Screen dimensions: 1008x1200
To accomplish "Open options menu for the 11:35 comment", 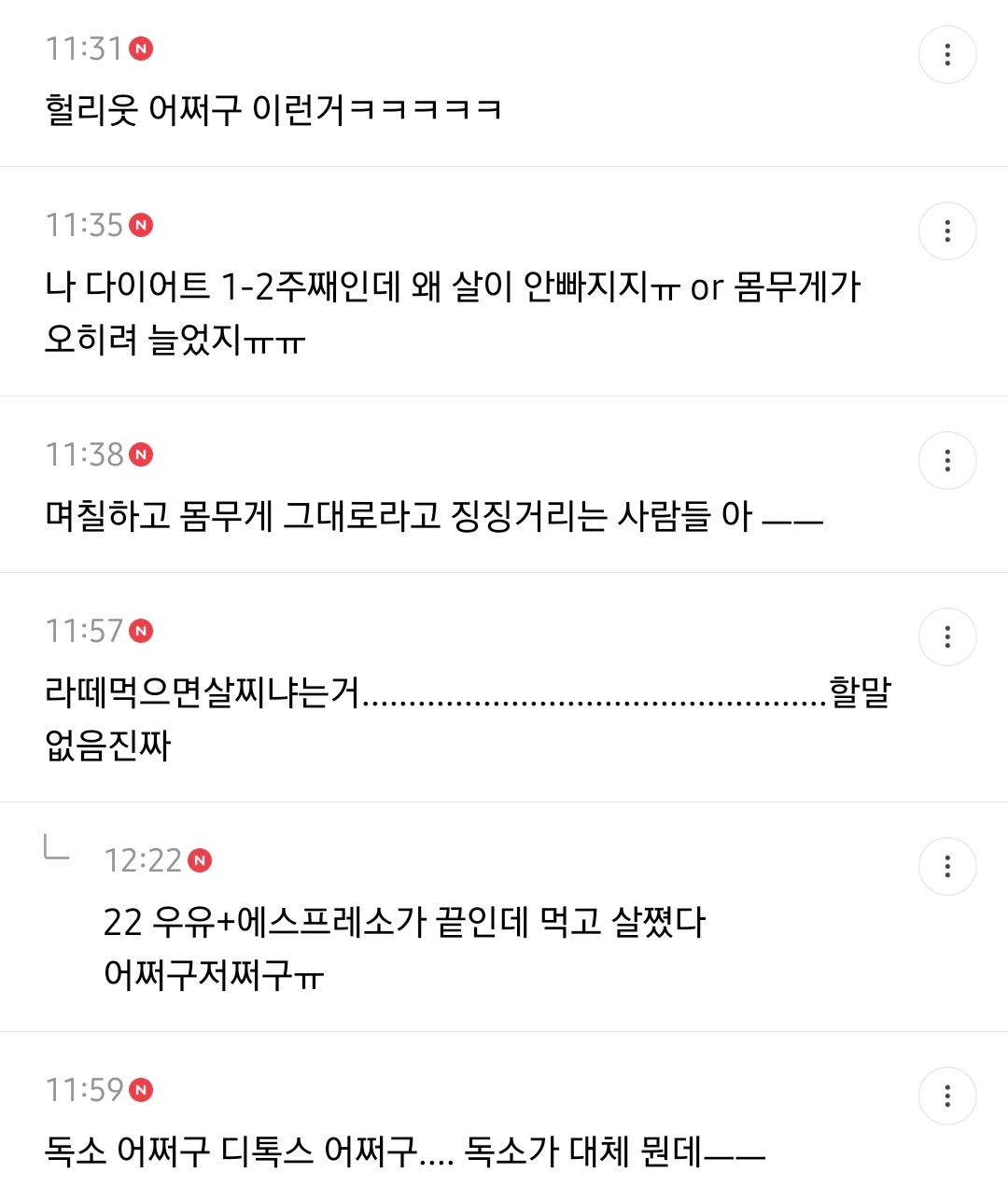I will [947, 230].
